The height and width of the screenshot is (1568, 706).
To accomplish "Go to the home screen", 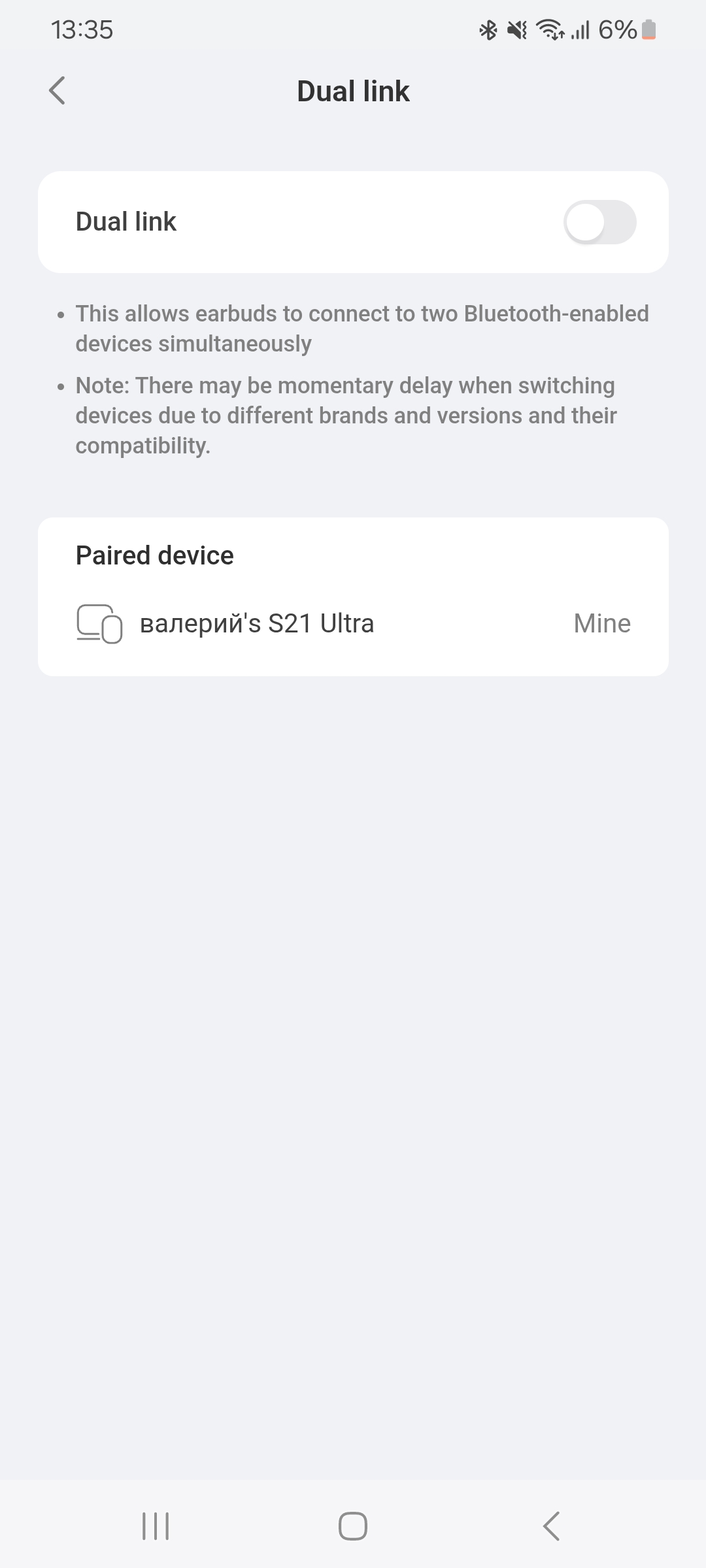I will click(353, 1526).
